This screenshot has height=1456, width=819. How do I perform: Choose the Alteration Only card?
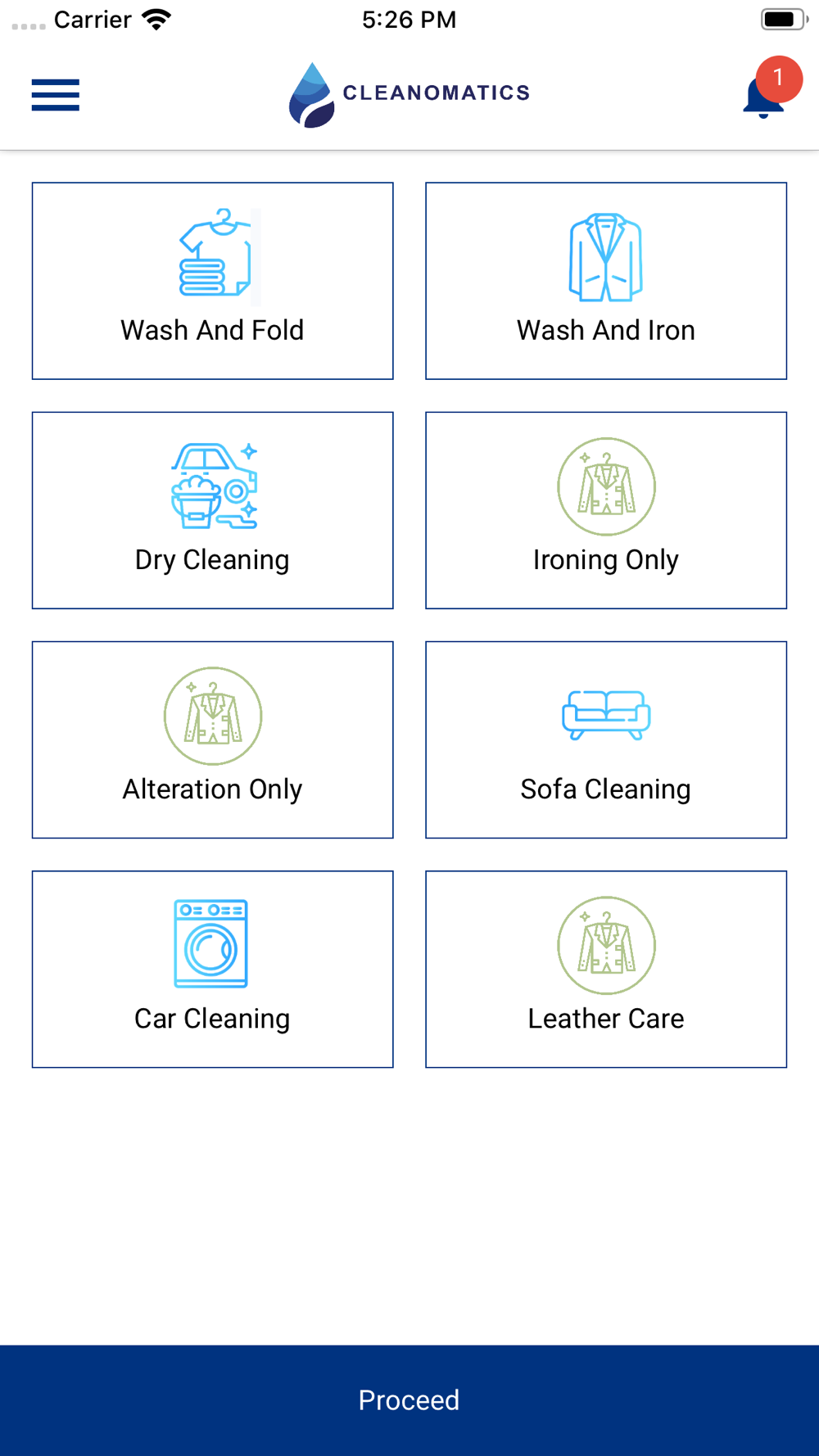213,739
